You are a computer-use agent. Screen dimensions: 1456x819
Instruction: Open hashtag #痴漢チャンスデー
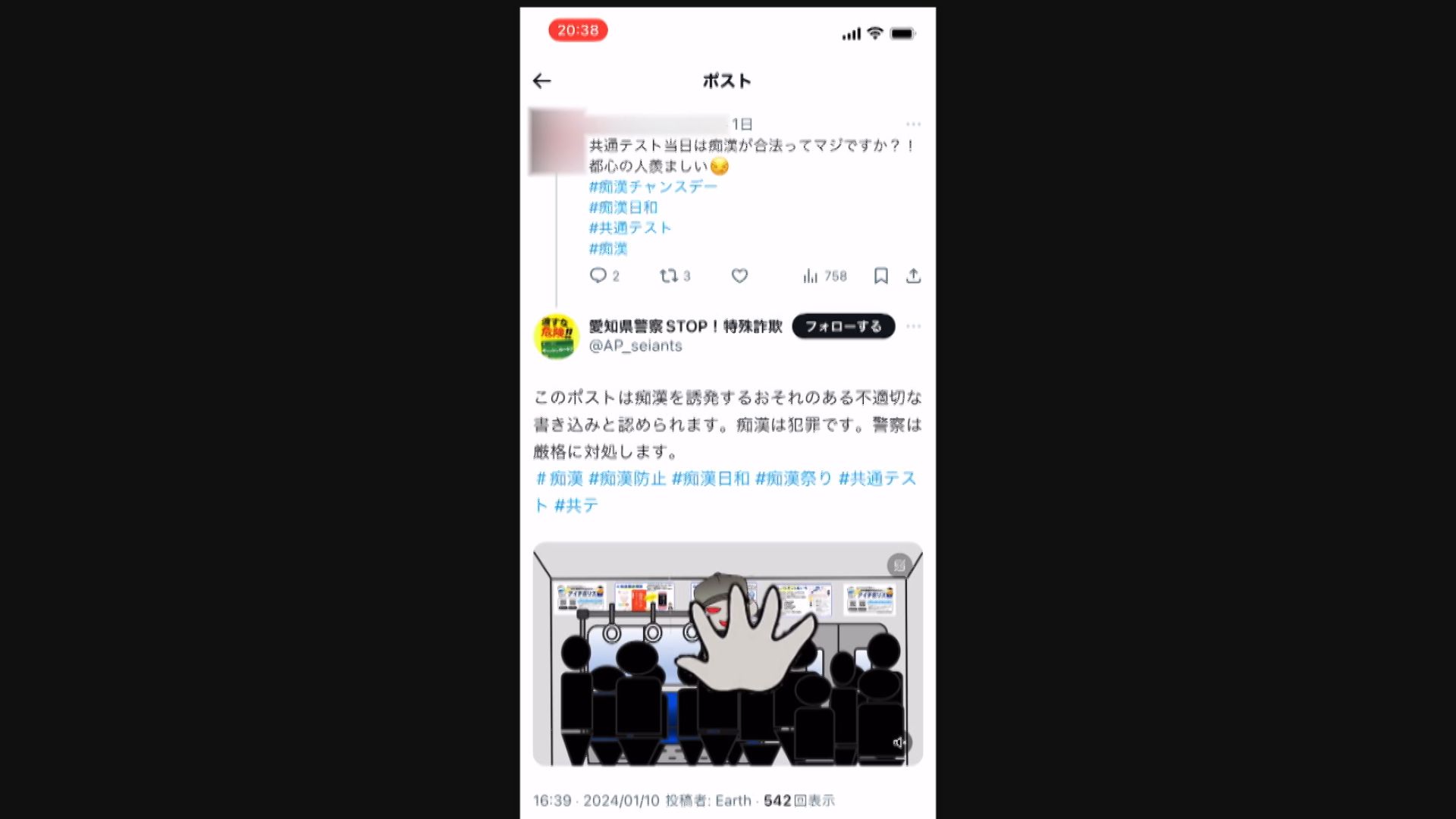[x=652, y=187]
